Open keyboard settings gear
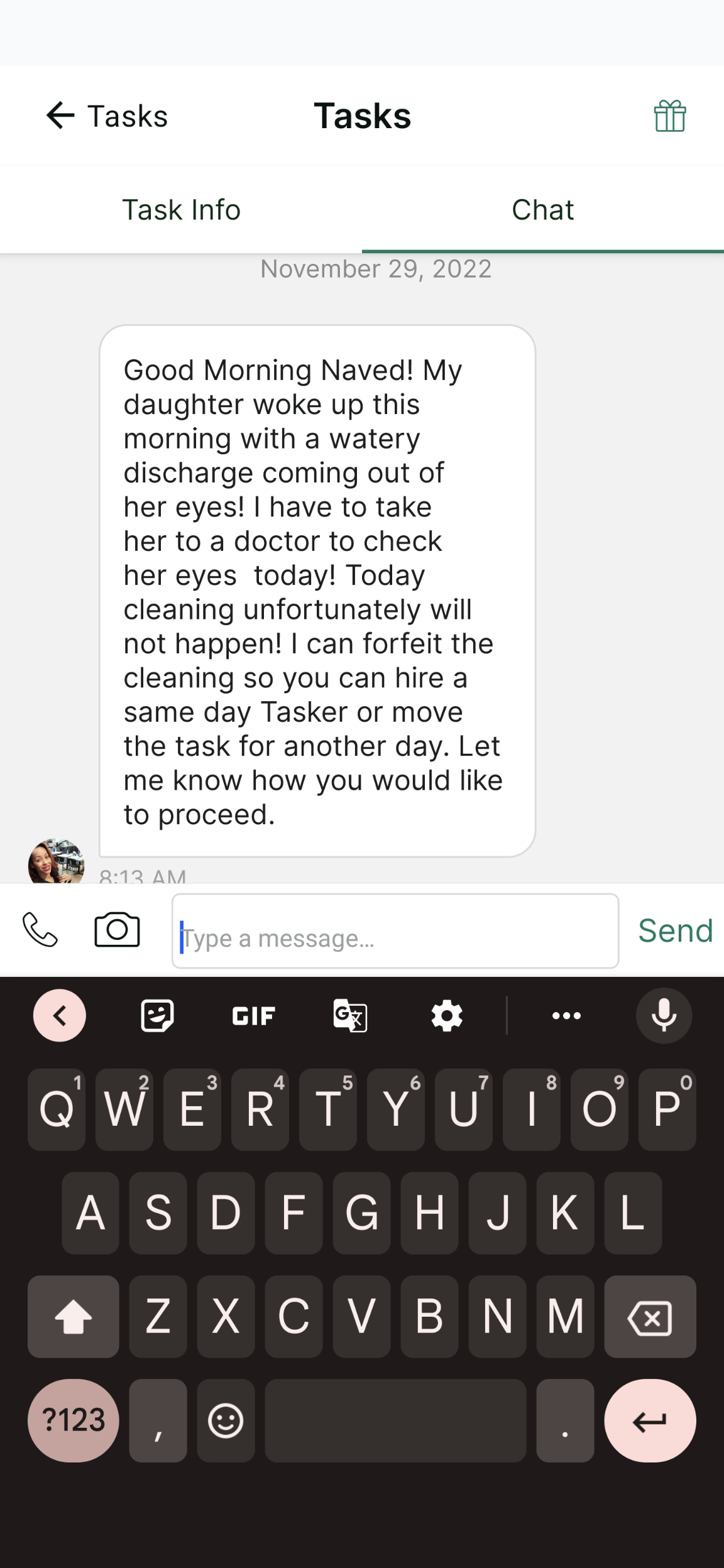This screenshot has height=1568, width=724. pyautogui.click(x=447, y=1016)
